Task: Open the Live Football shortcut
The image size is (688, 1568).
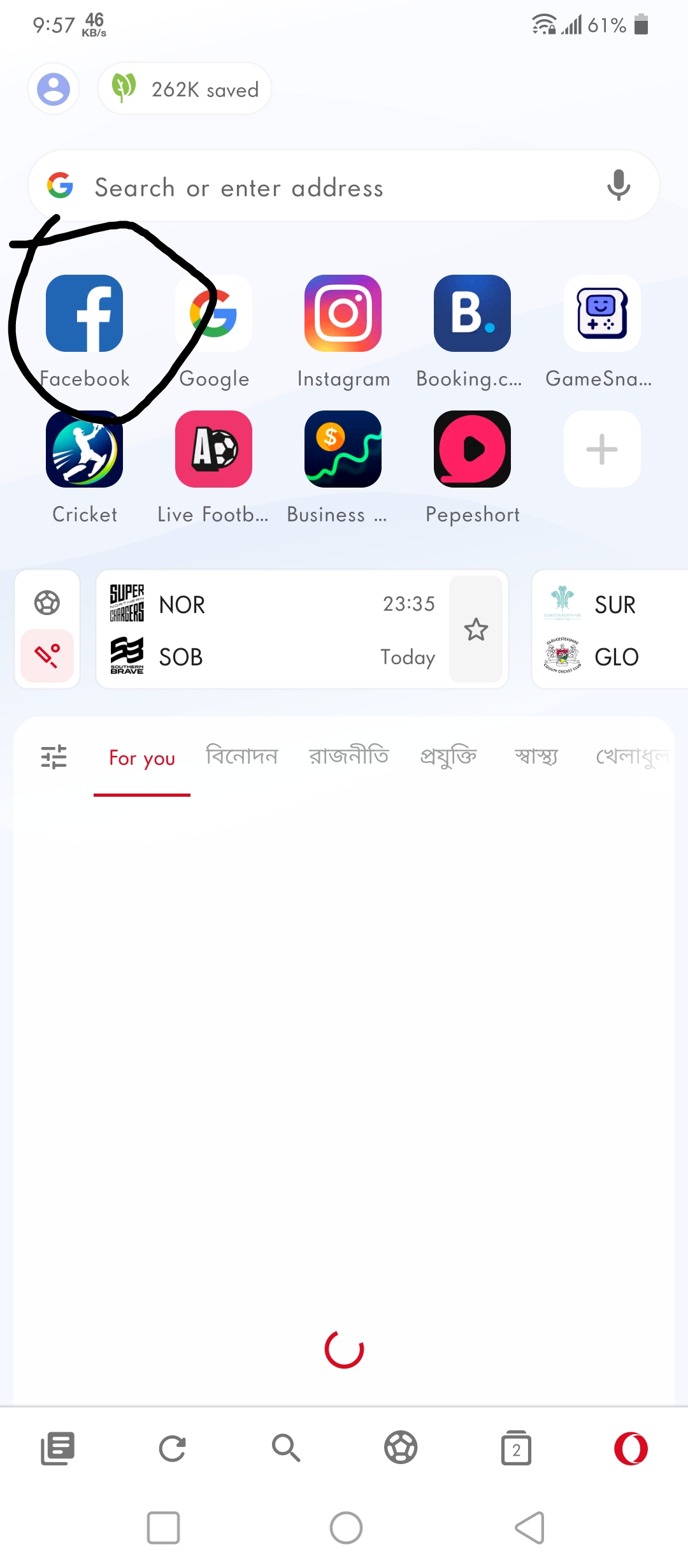Action: point(213,449)
